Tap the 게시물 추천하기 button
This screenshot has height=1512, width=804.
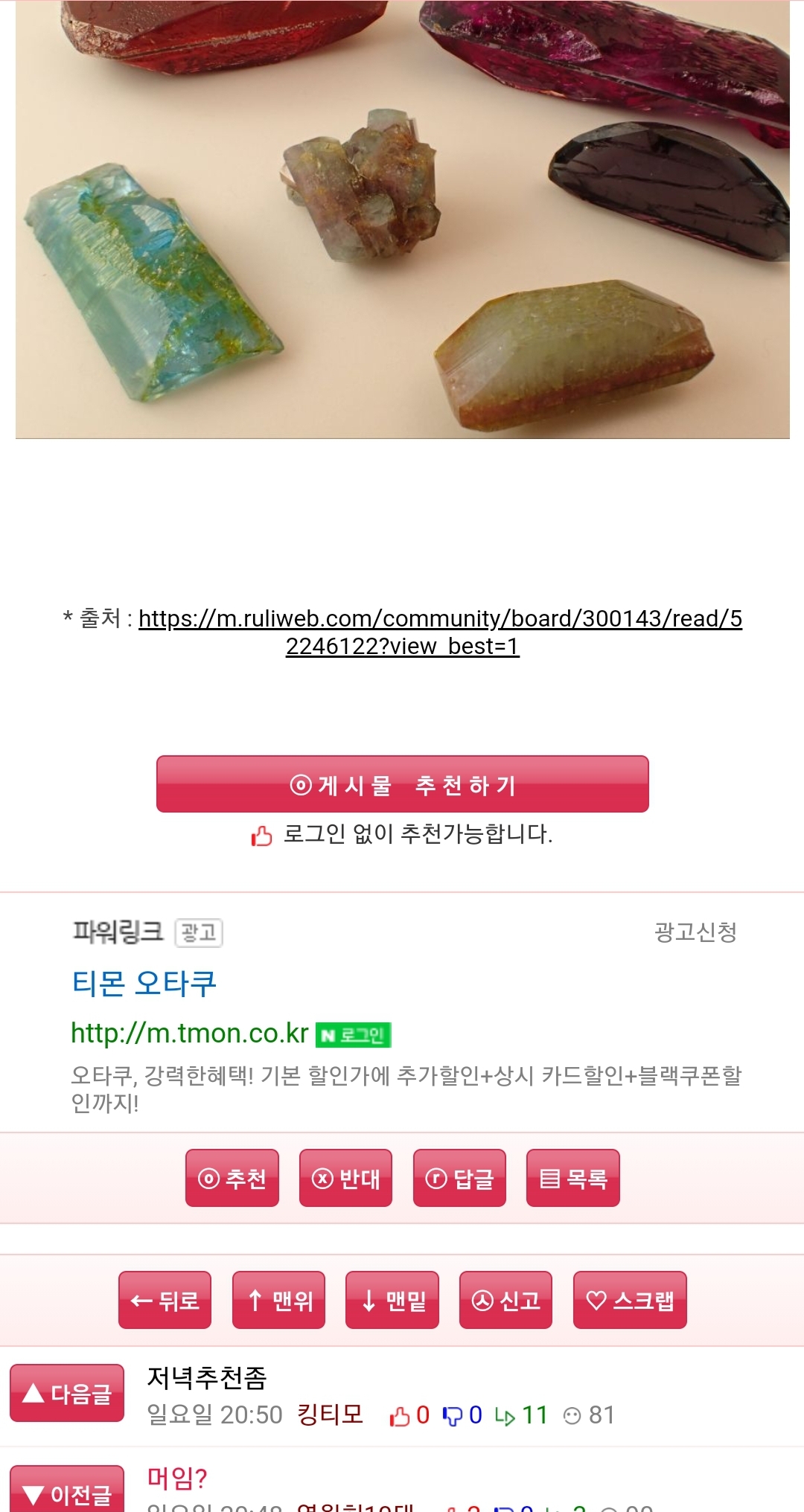point(402,784)
